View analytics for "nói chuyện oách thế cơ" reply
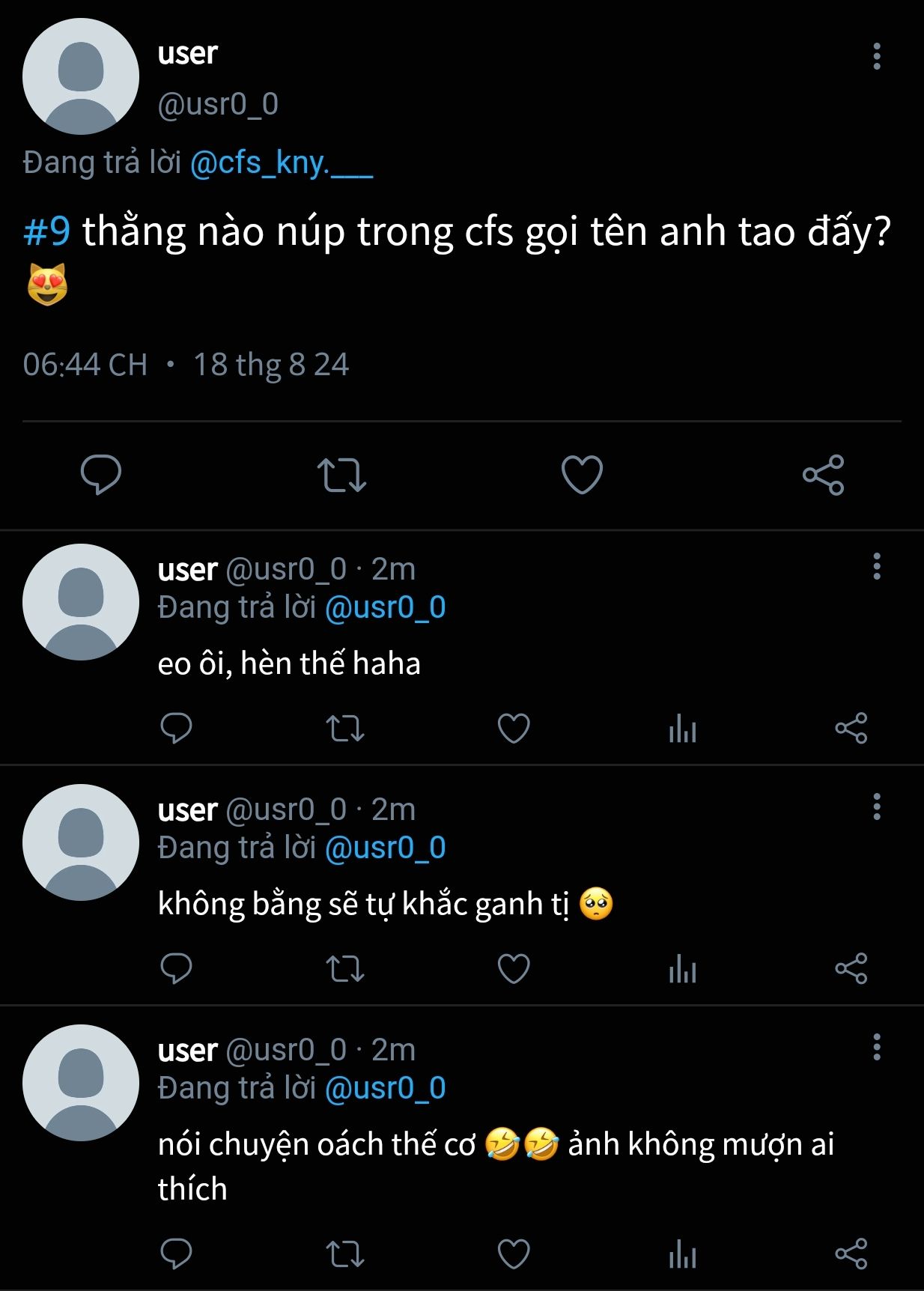 click(682, 1254)
